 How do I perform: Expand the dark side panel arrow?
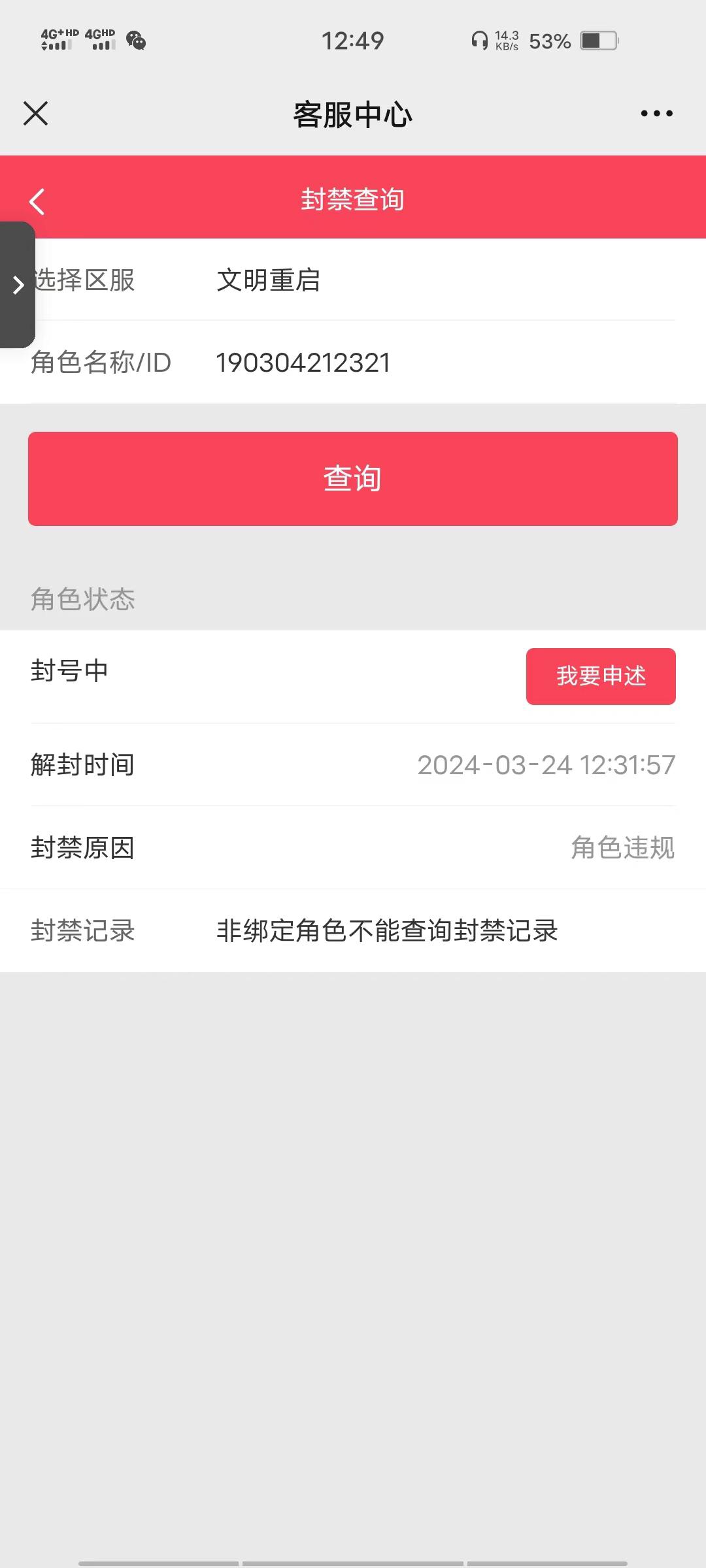[17, 285]
